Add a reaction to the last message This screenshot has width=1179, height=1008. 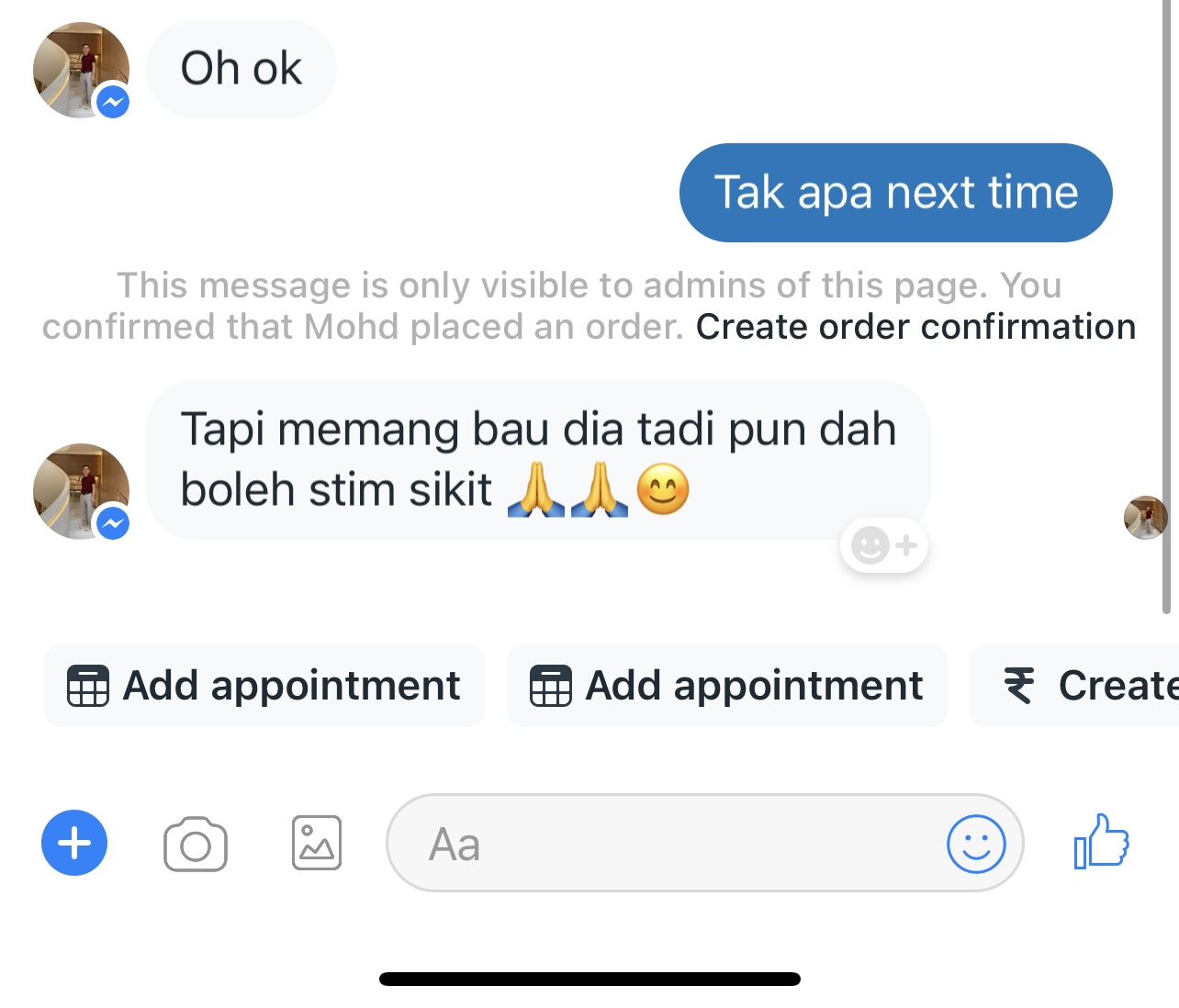pos(883,545)
